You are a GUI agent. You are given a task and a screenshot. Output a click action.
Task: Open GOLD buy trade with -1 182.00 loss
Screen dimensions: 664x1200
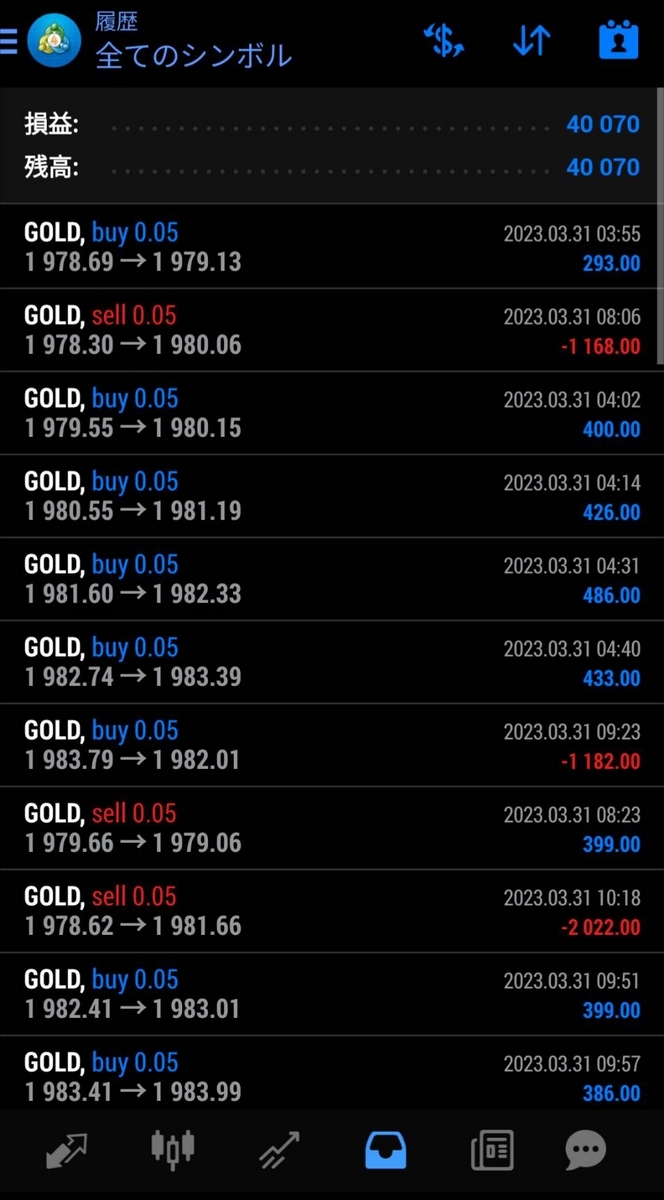coord(332,745)
